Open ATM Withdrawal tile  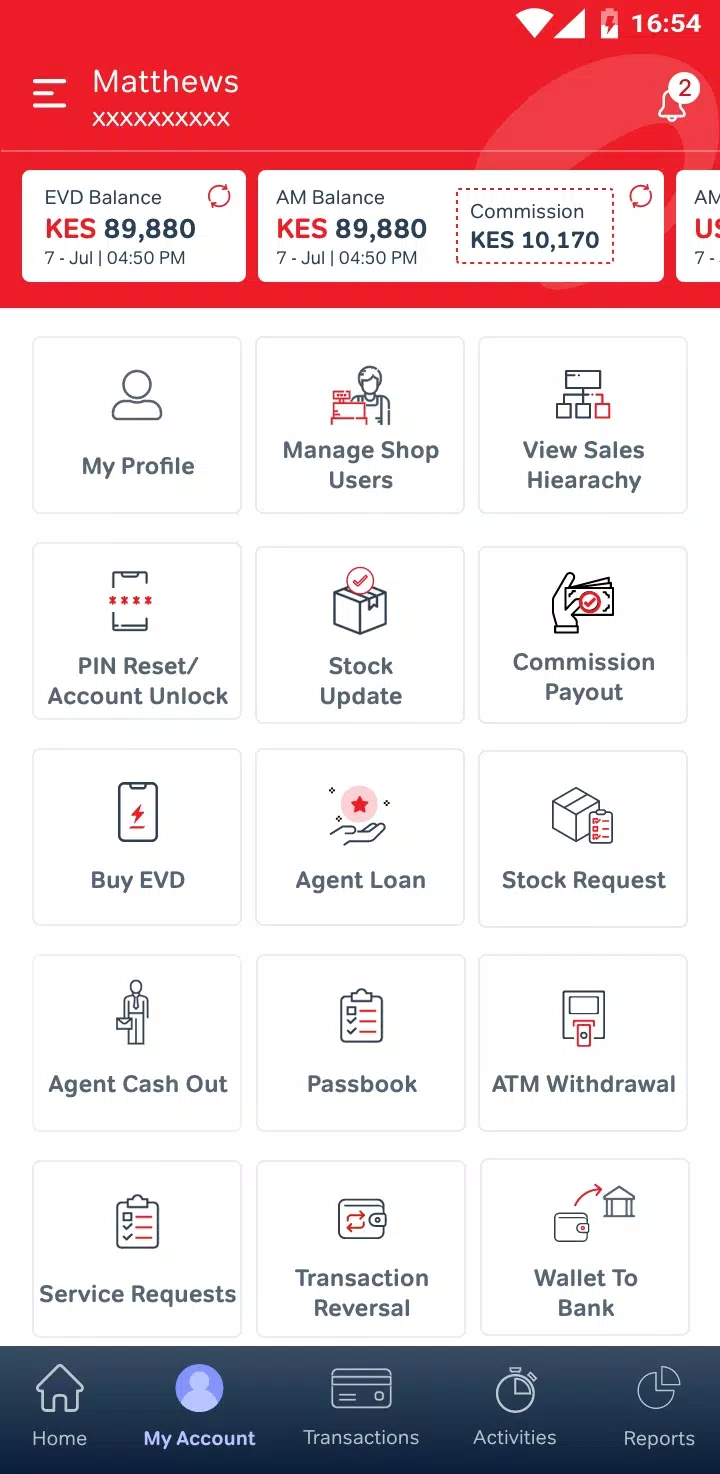pyautogui.click(x=583, y=1043)
